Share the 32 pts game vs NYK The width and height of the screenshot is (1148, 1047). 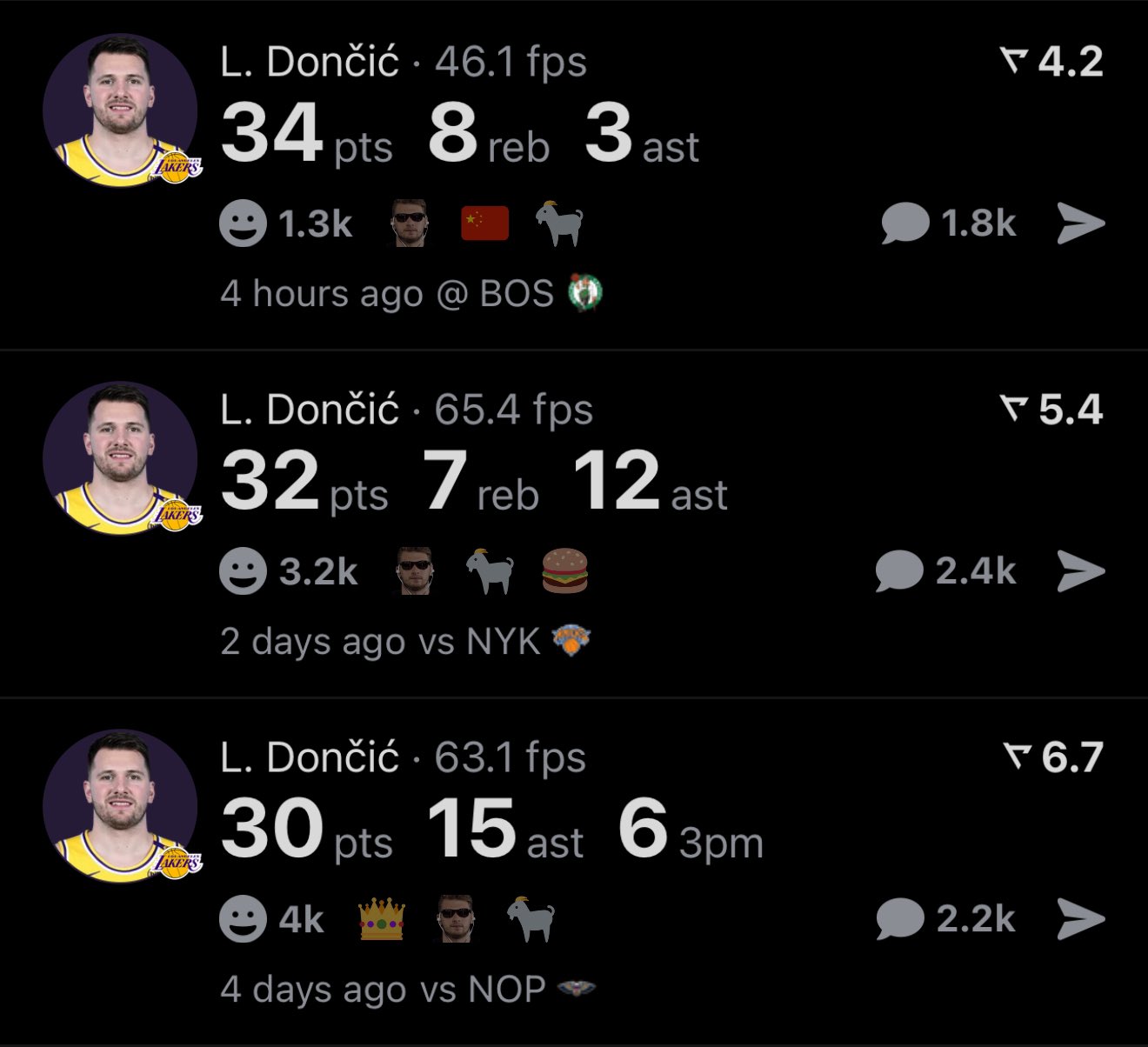pos(1081,571)
